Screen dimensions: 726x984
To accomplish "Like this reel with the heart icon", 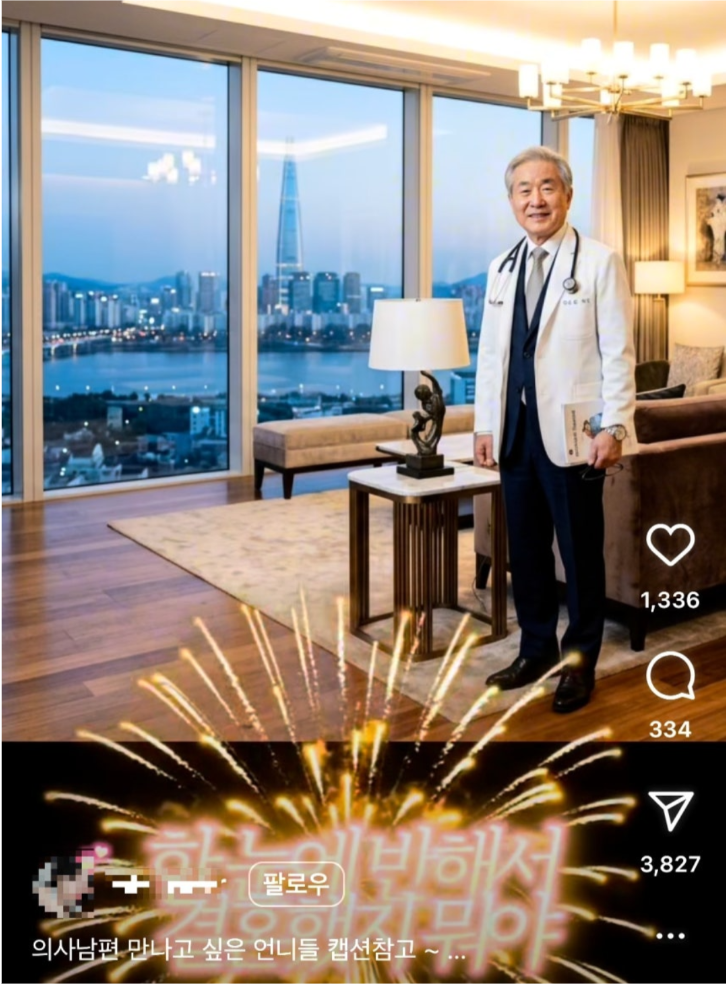I will tap(670, 544).
